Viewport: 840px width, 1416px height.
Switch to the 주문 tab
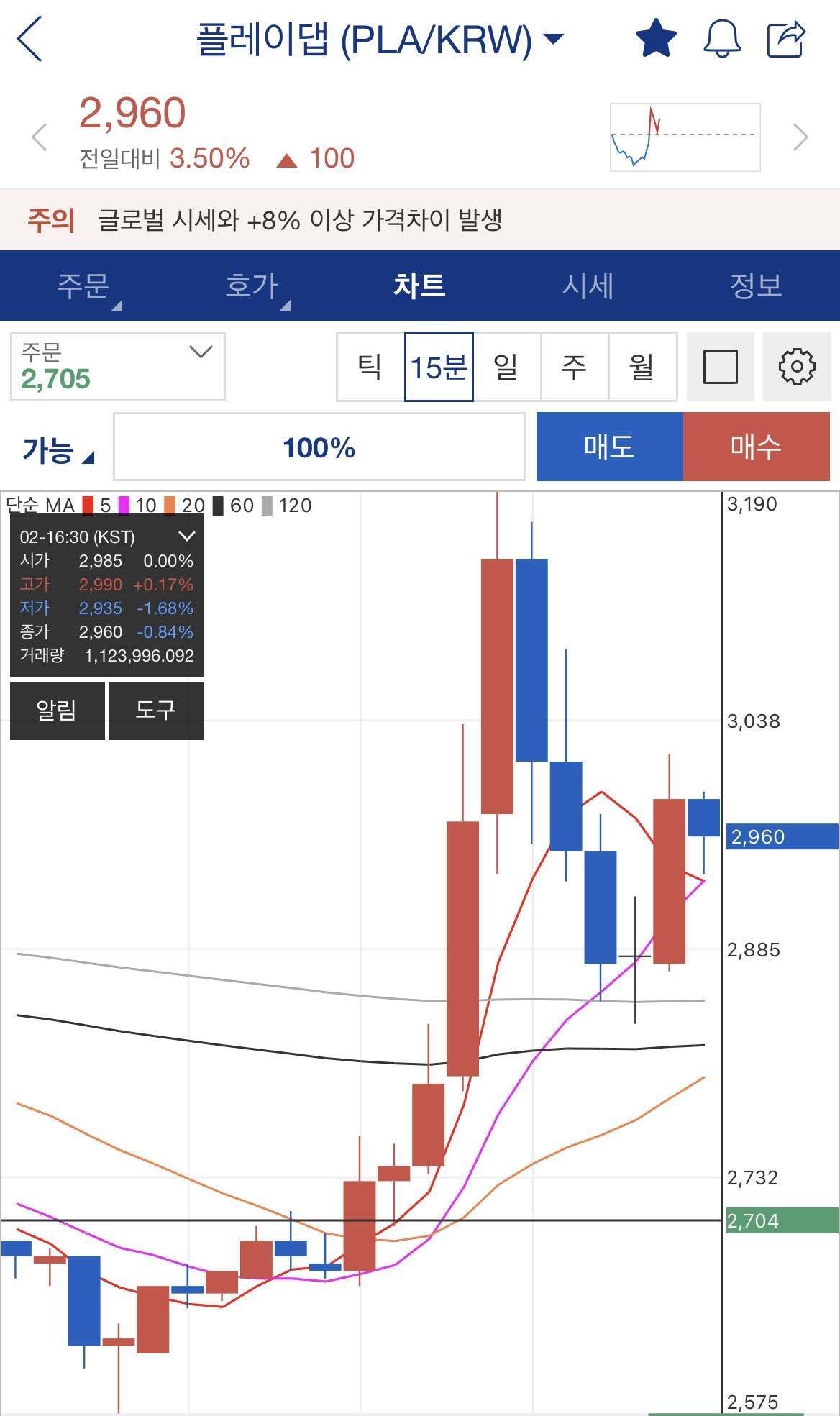83,286
